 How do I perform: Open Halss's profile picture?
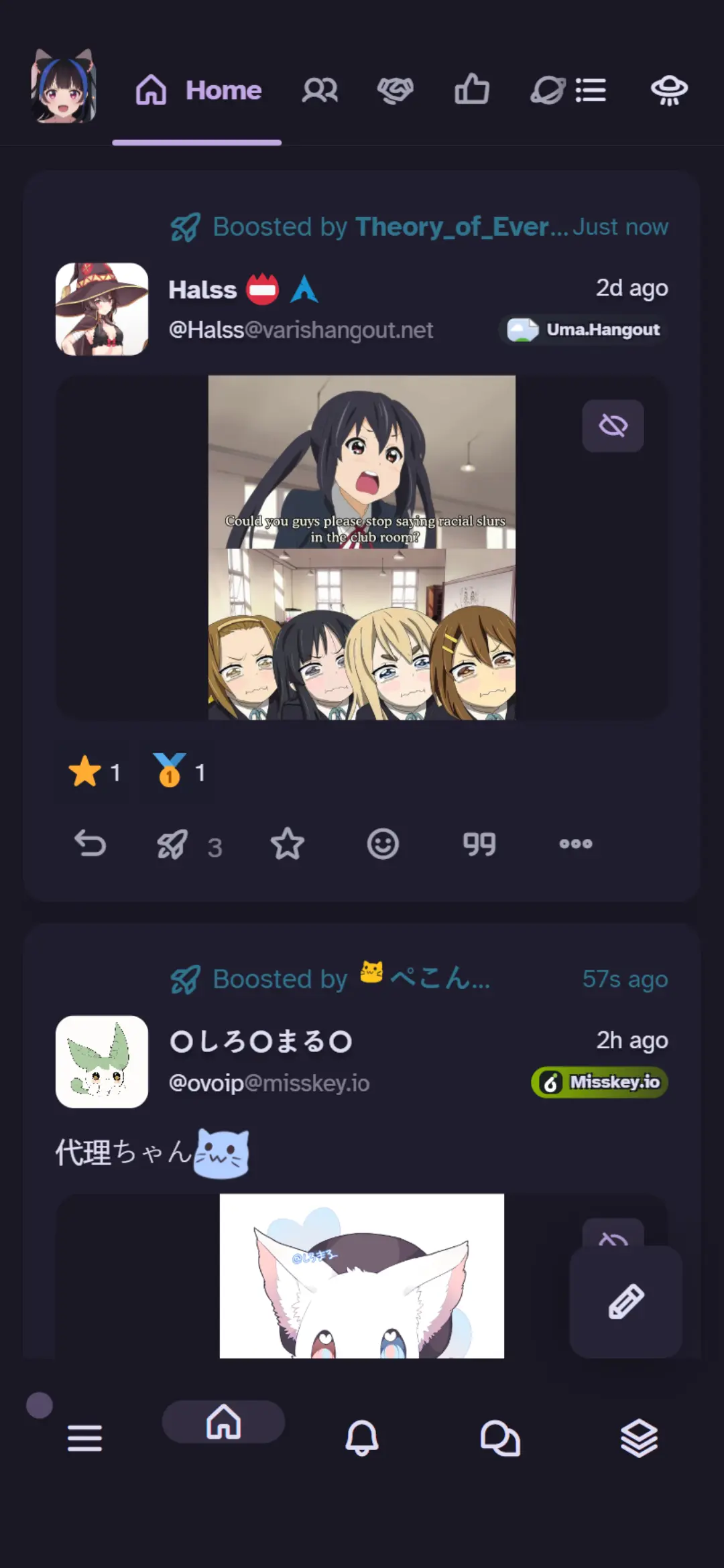click(x=102, y=309)
